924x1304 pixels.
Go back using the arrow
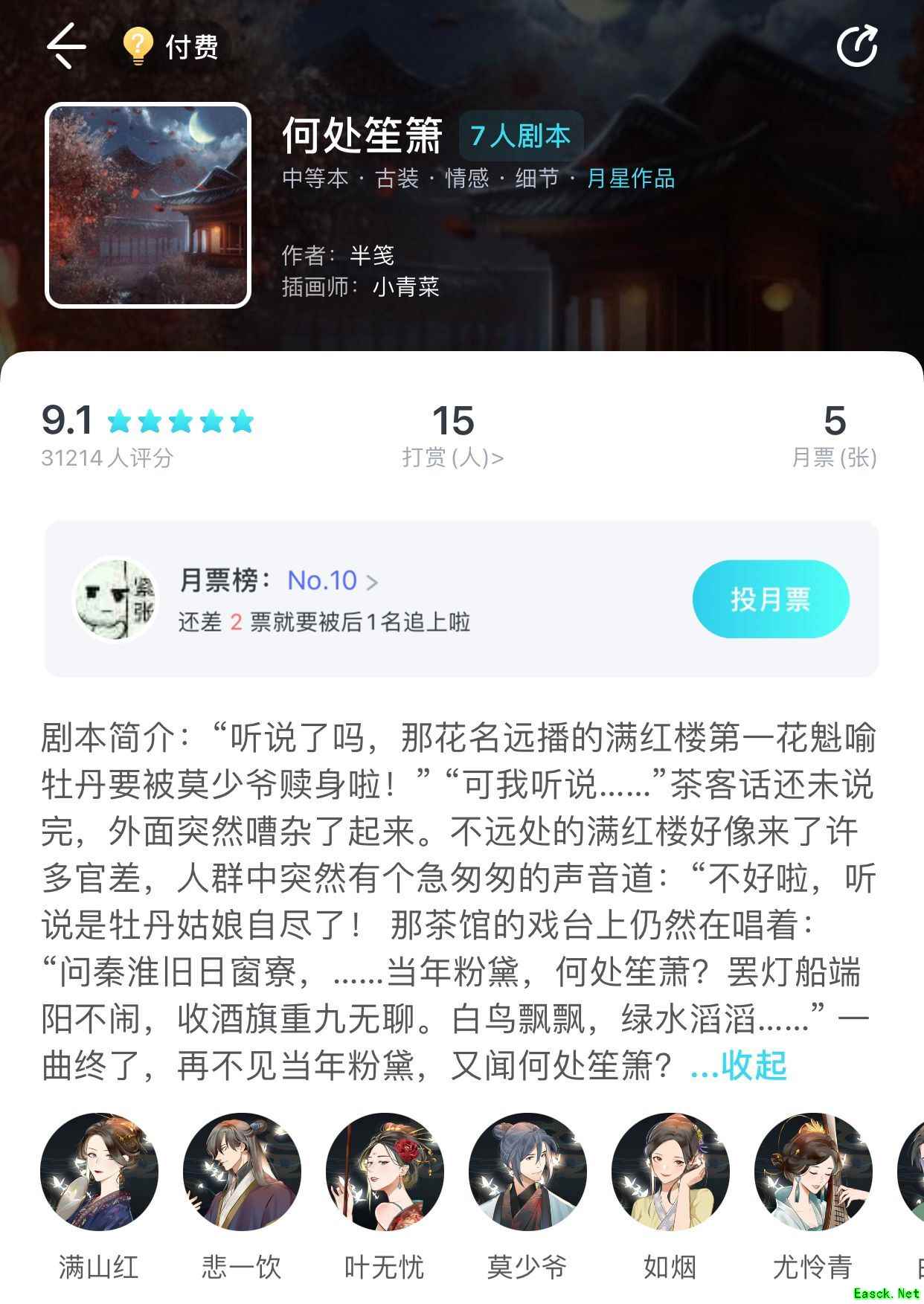coord(66,46)
